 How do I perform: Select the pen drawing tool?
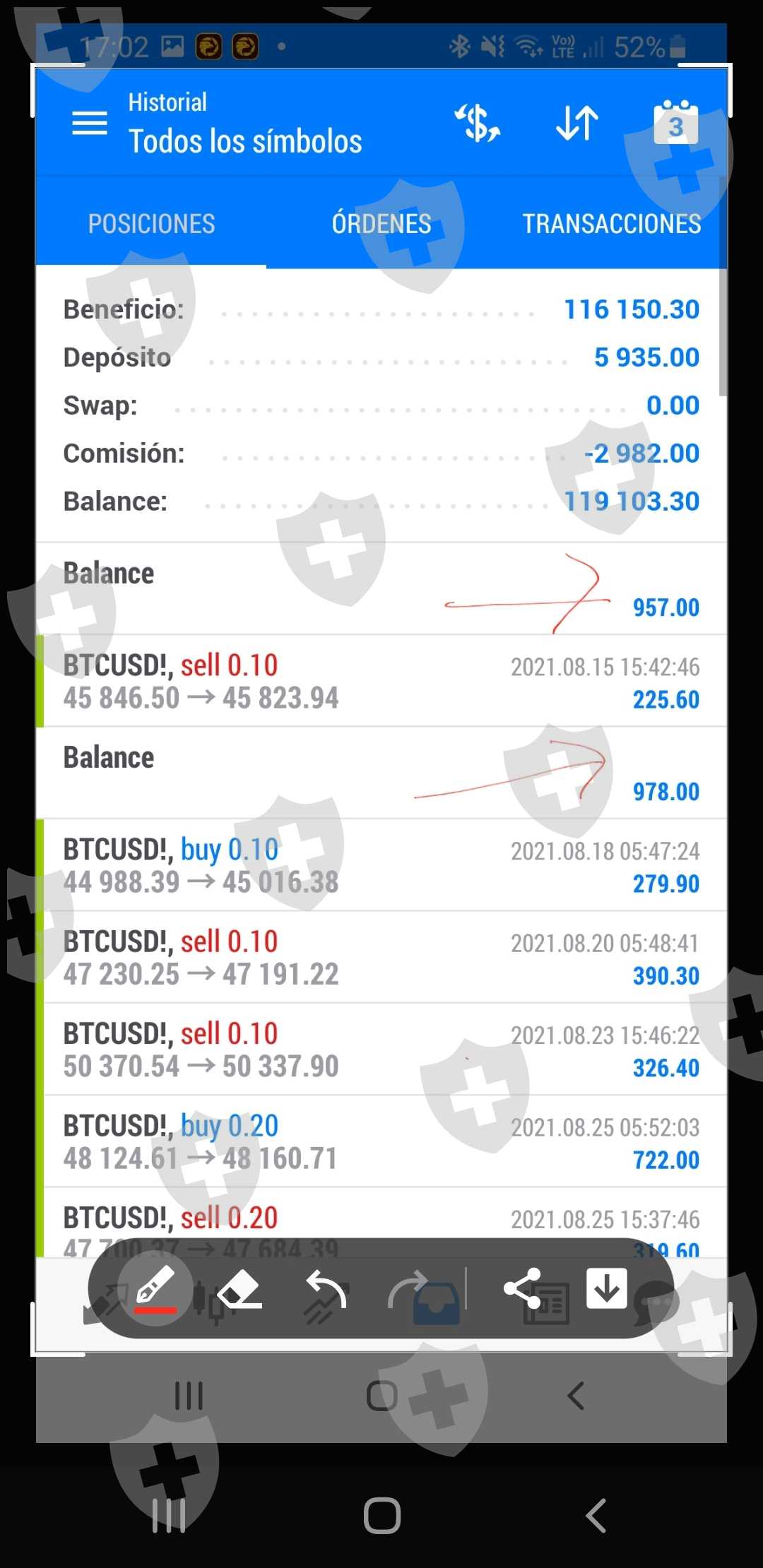[155, 1290]
